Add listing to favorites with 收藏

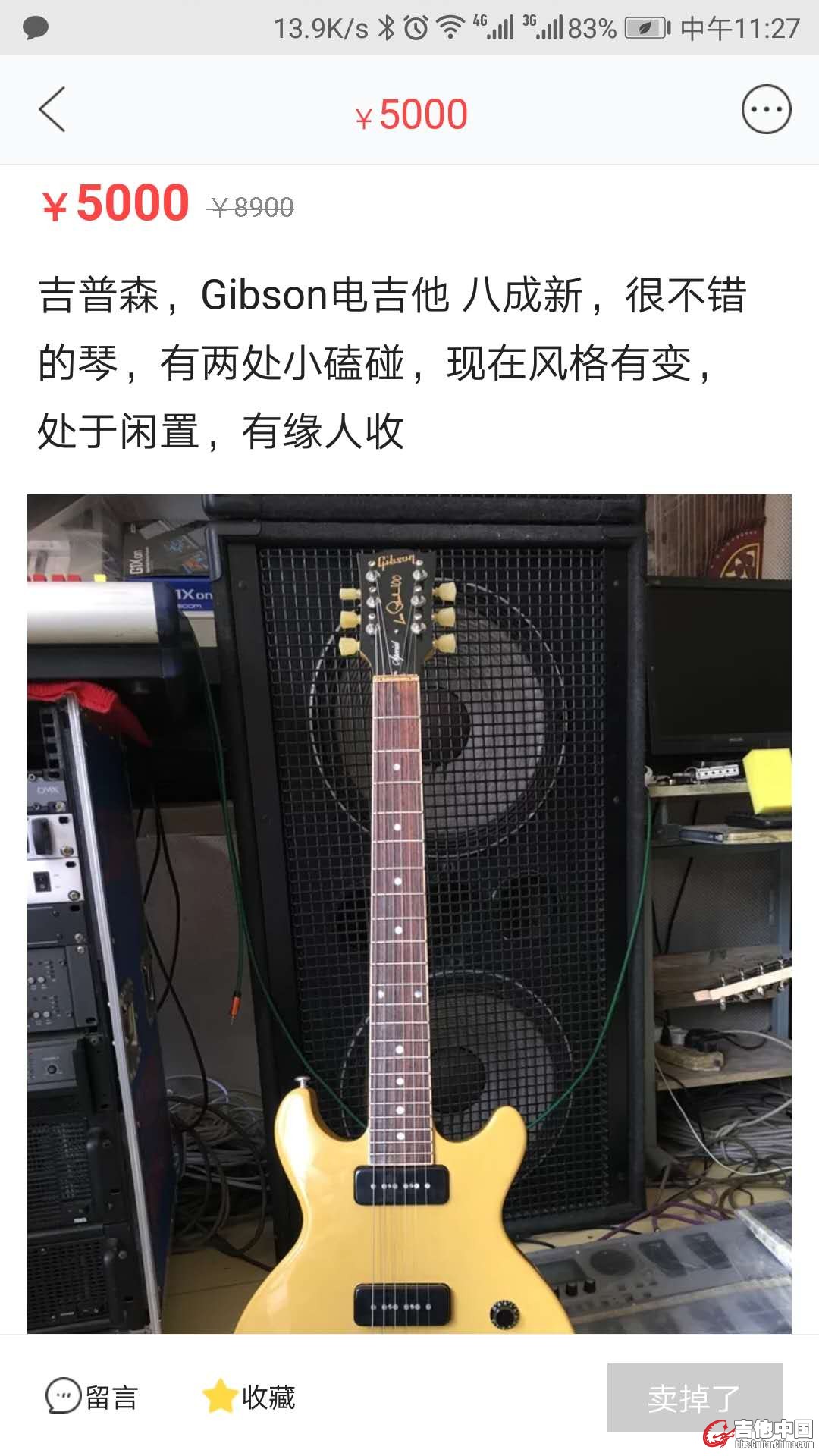(249, 1397)
